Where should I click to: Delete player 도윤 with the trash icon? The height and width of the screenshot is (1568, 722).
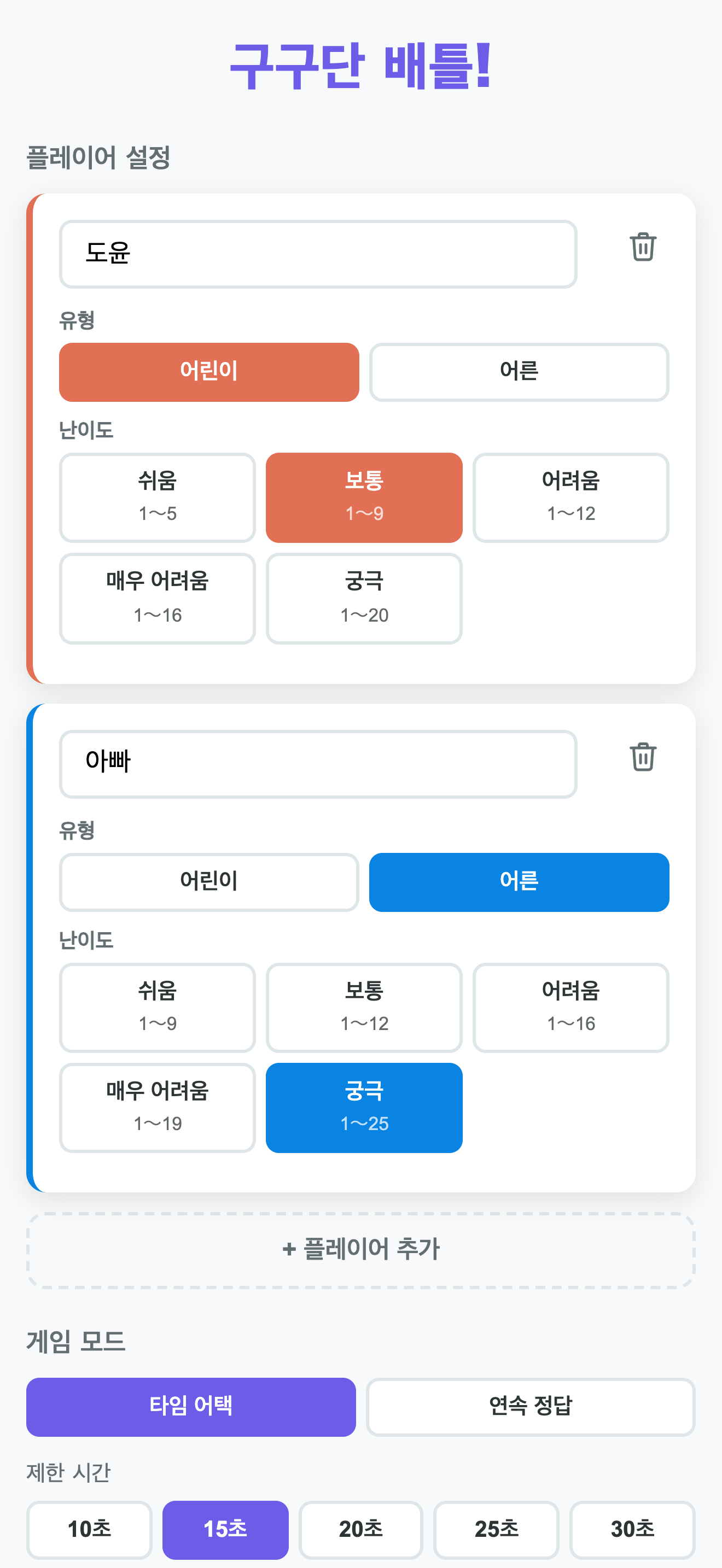point(642,247)
